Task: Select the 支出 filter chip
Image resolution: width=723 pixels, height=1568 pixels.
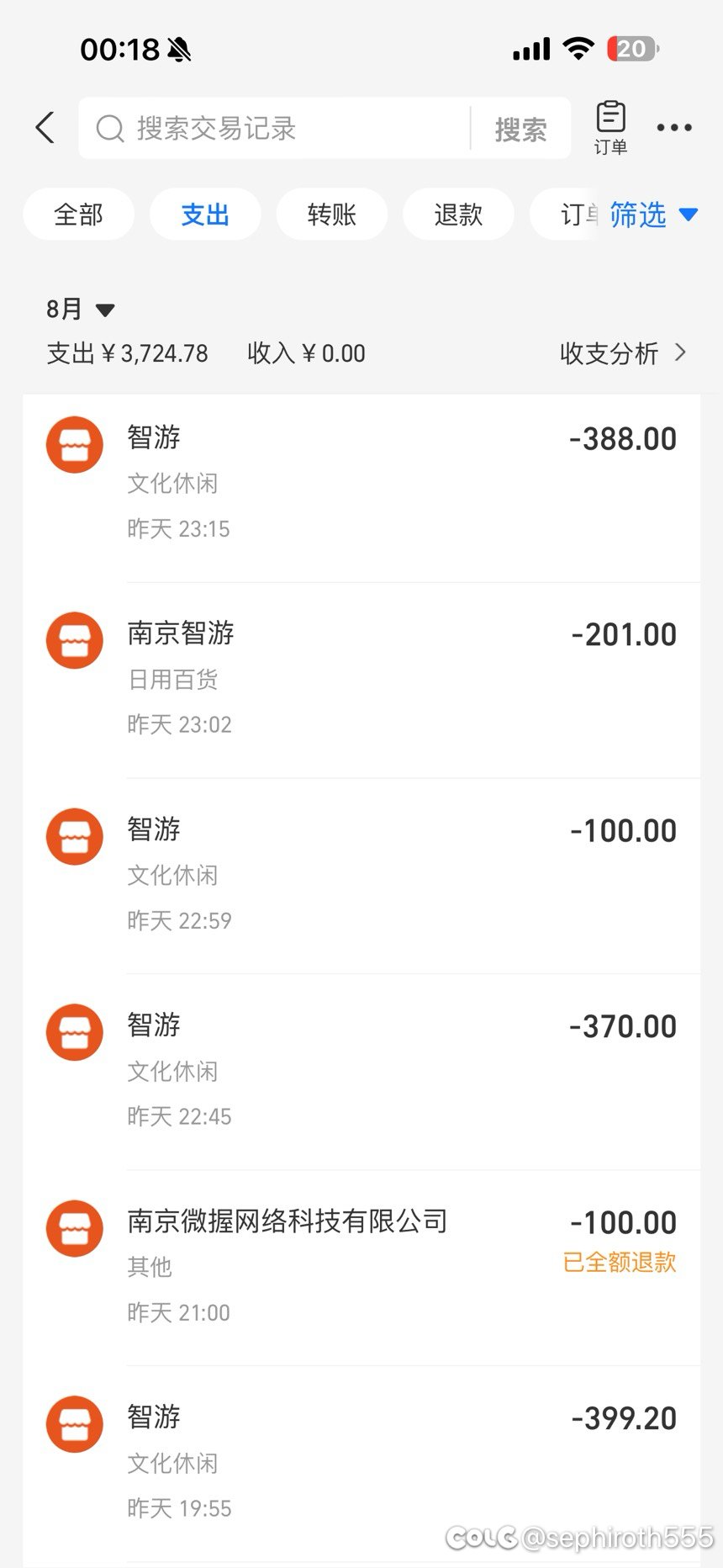Action: (205, 215)
